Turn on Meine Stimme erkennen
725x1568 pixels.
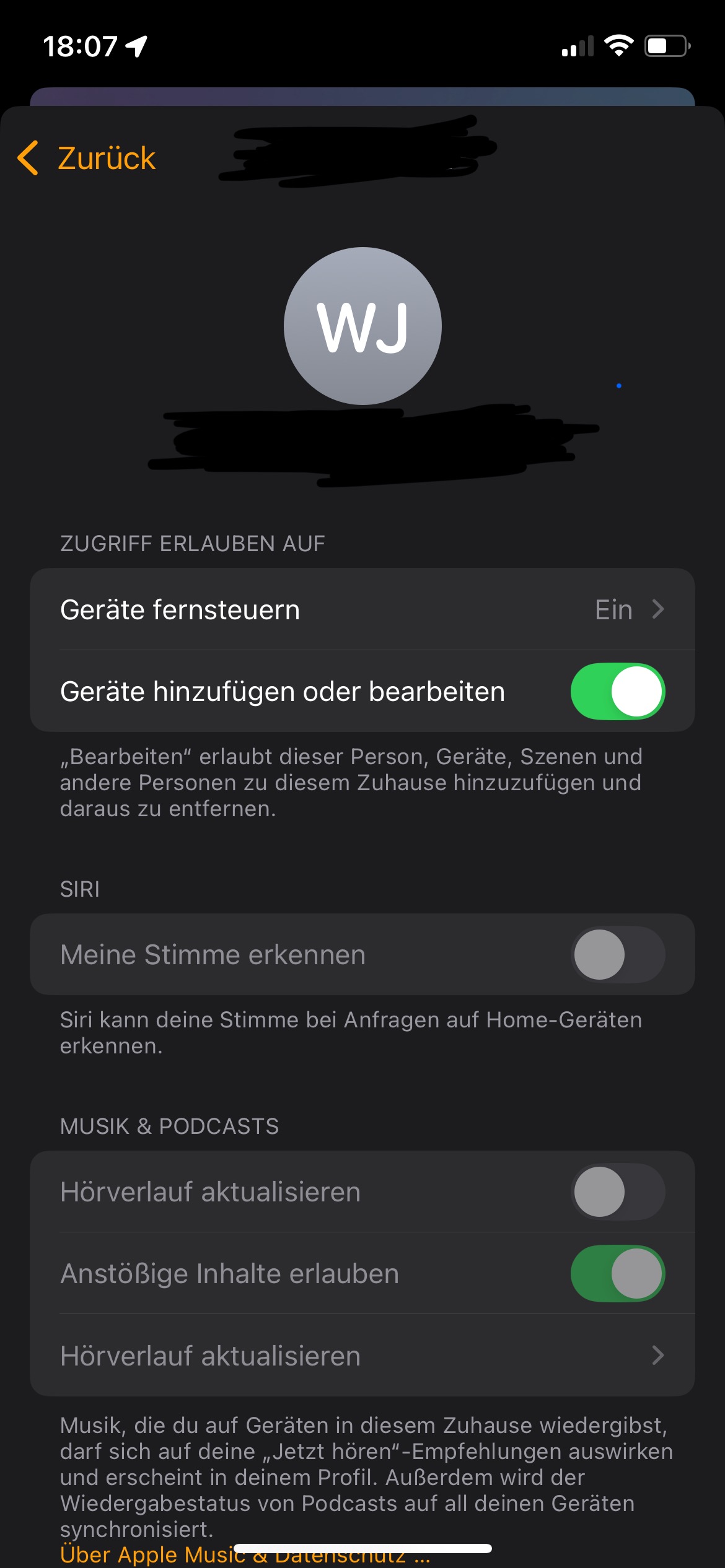pos(617,954)
